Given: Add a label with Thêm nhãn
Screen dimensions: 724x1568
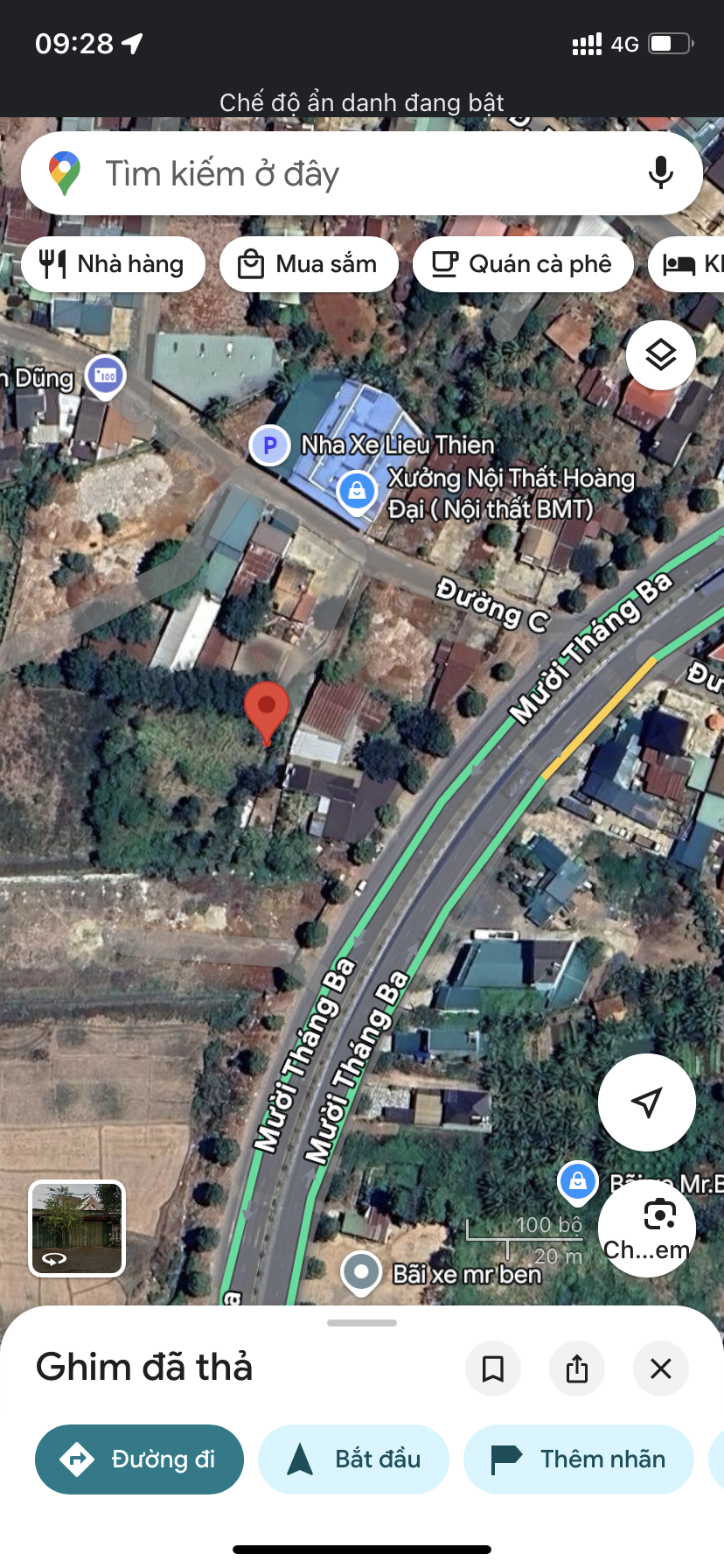Looking at the screenshot, I should click(579, 1459).
